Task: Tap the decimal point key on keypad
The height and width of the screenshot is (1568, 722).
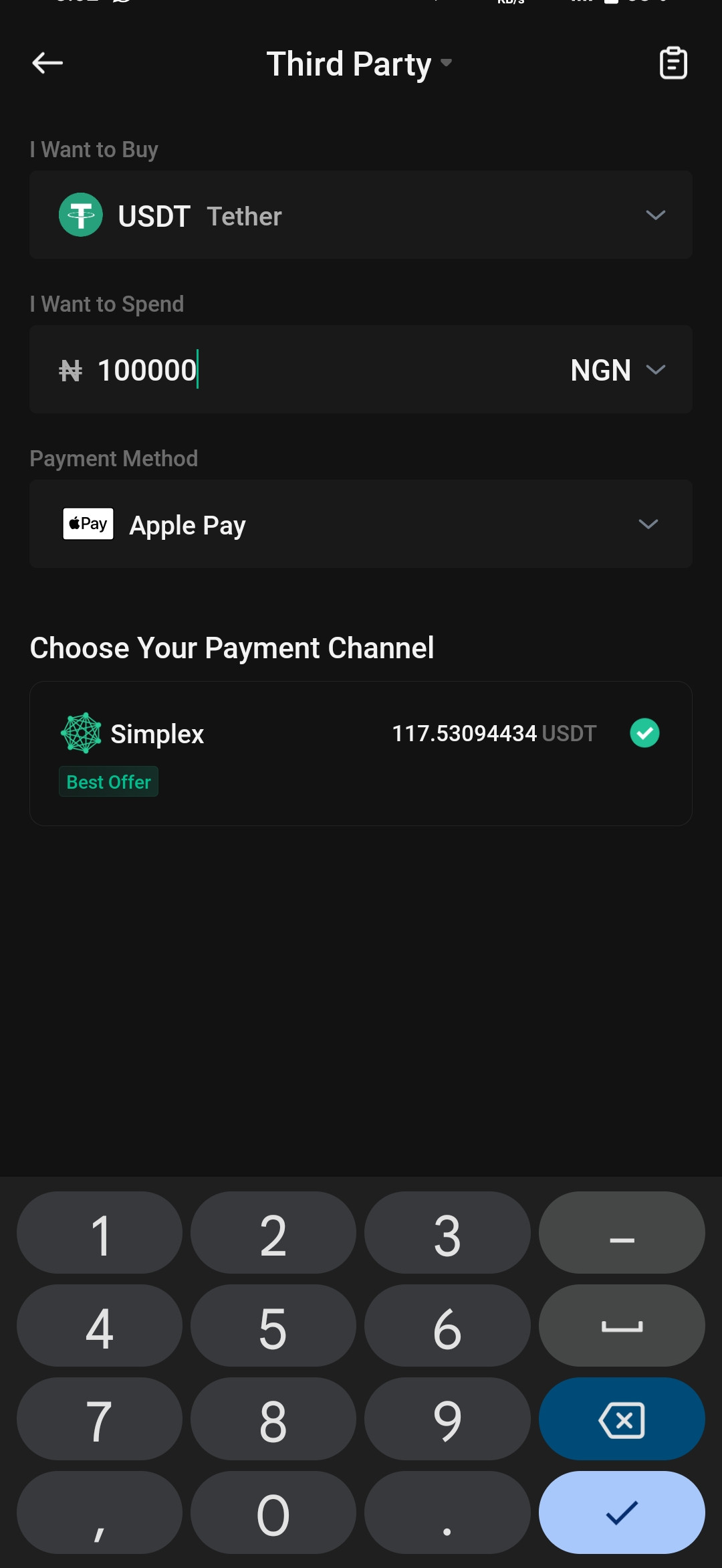Action: coord(447,1512)
